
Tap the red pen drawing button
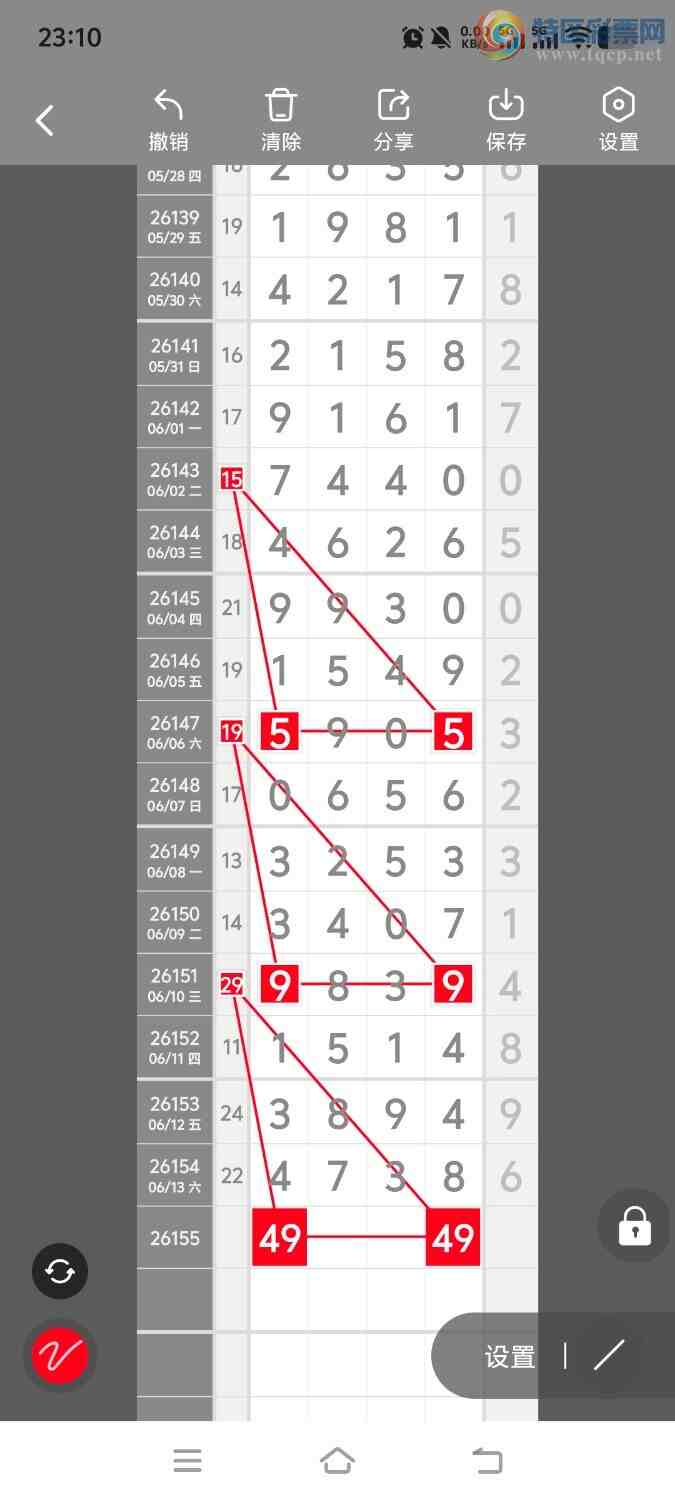(x=60, y=1356)
